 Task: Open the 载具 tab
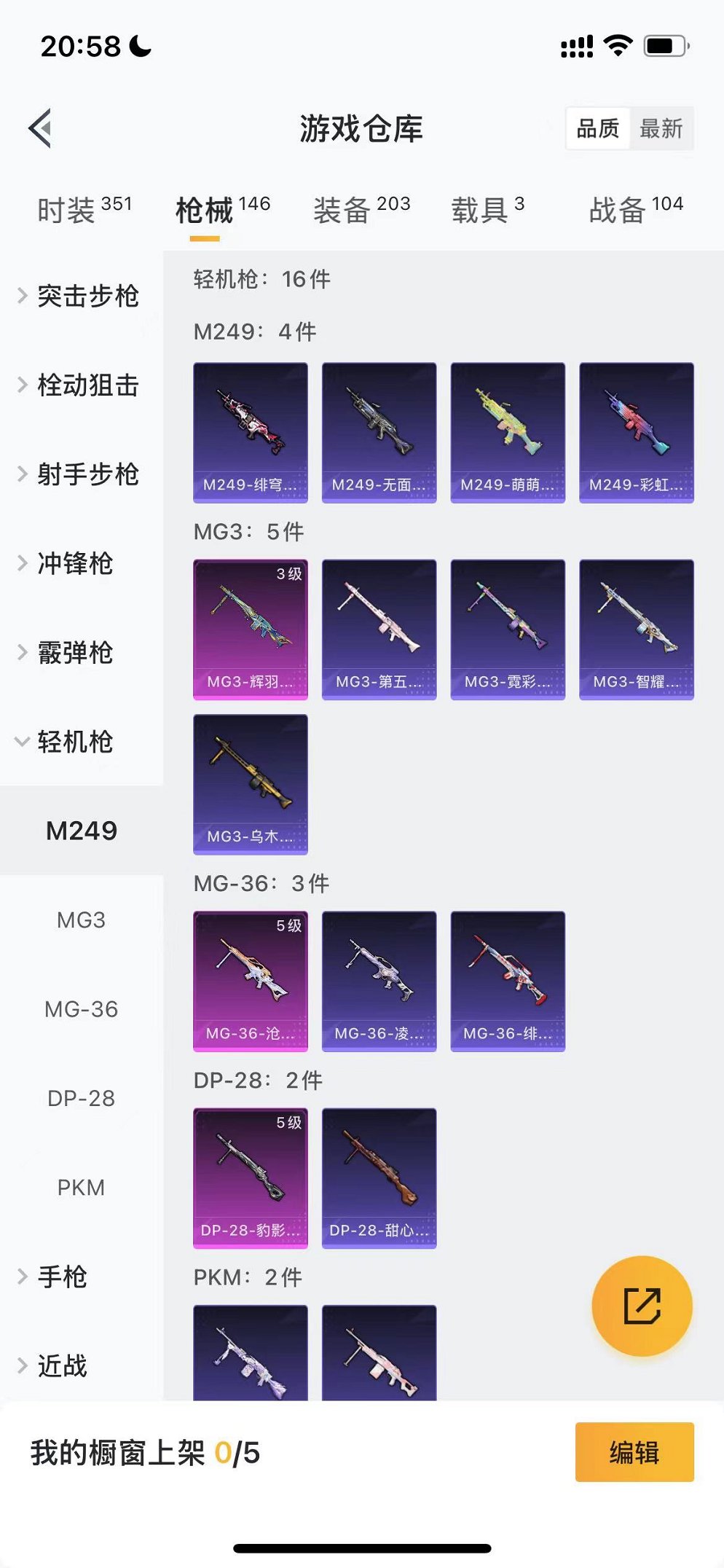coord(487,210)
